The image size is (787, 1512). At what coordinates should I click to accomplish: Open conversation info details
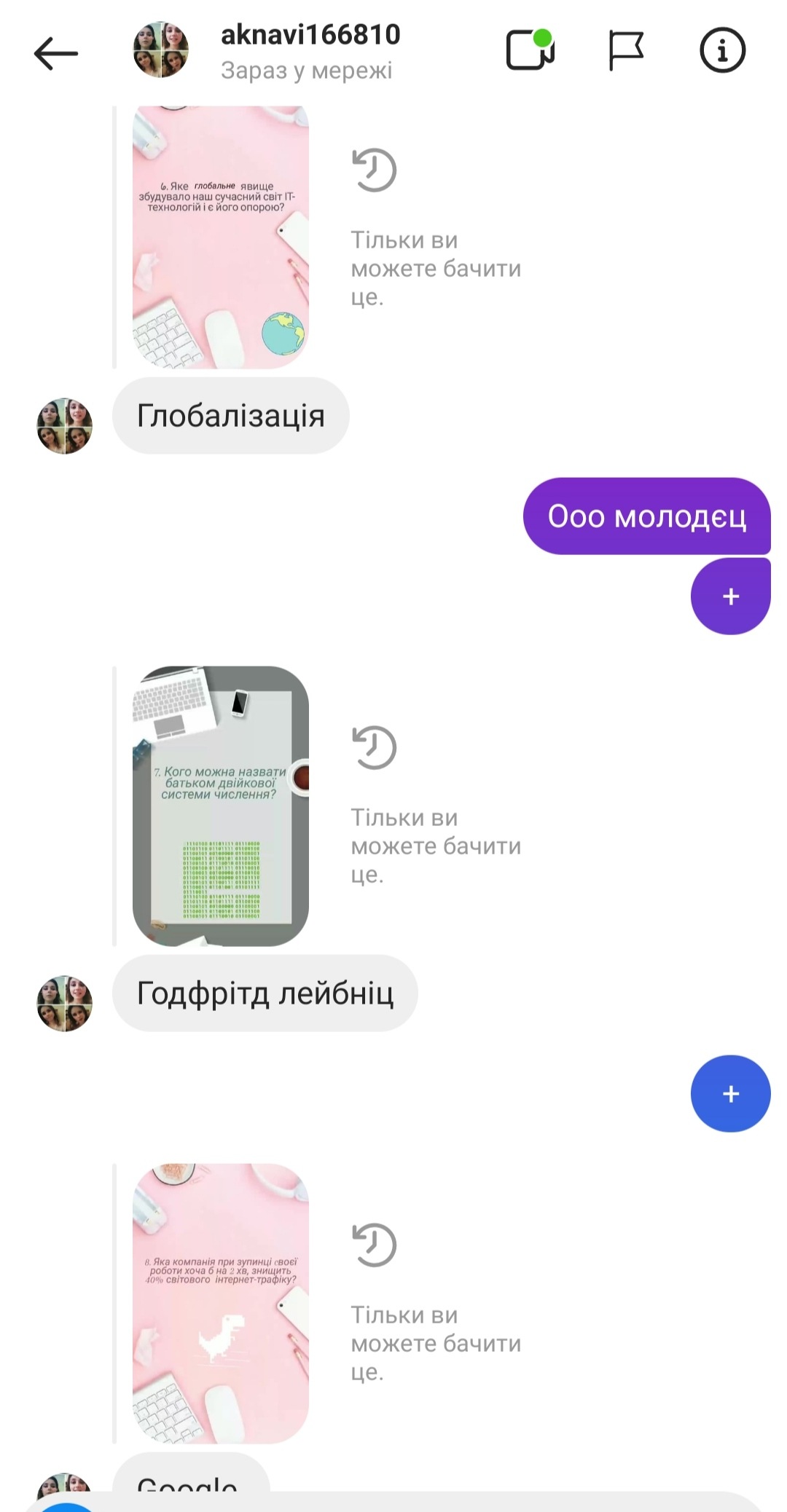pos(722,50)
